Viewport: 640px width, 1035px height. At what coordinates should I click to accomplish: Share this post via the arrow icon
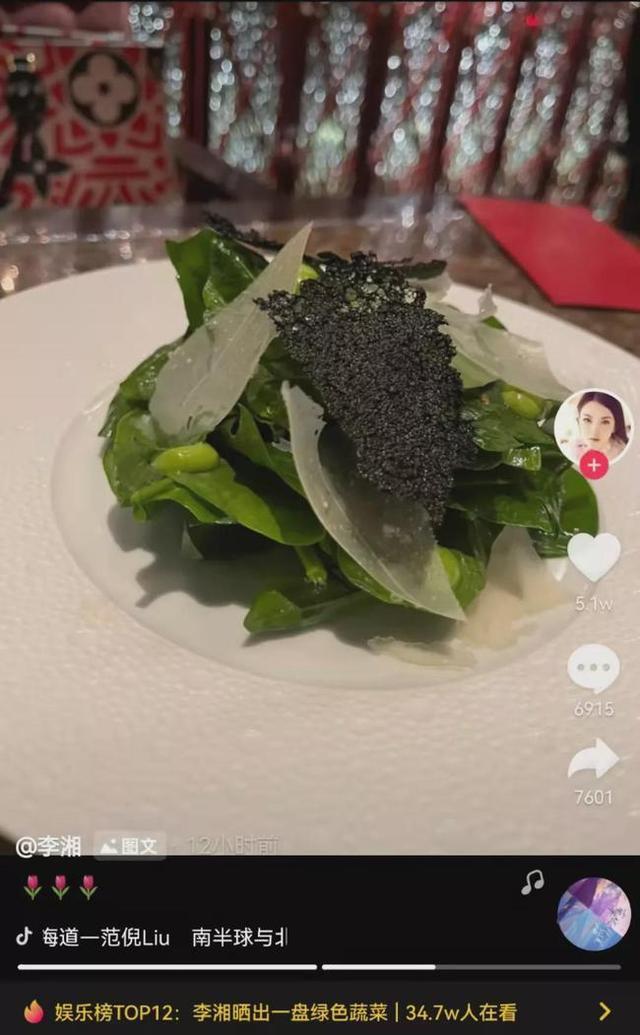594,760
